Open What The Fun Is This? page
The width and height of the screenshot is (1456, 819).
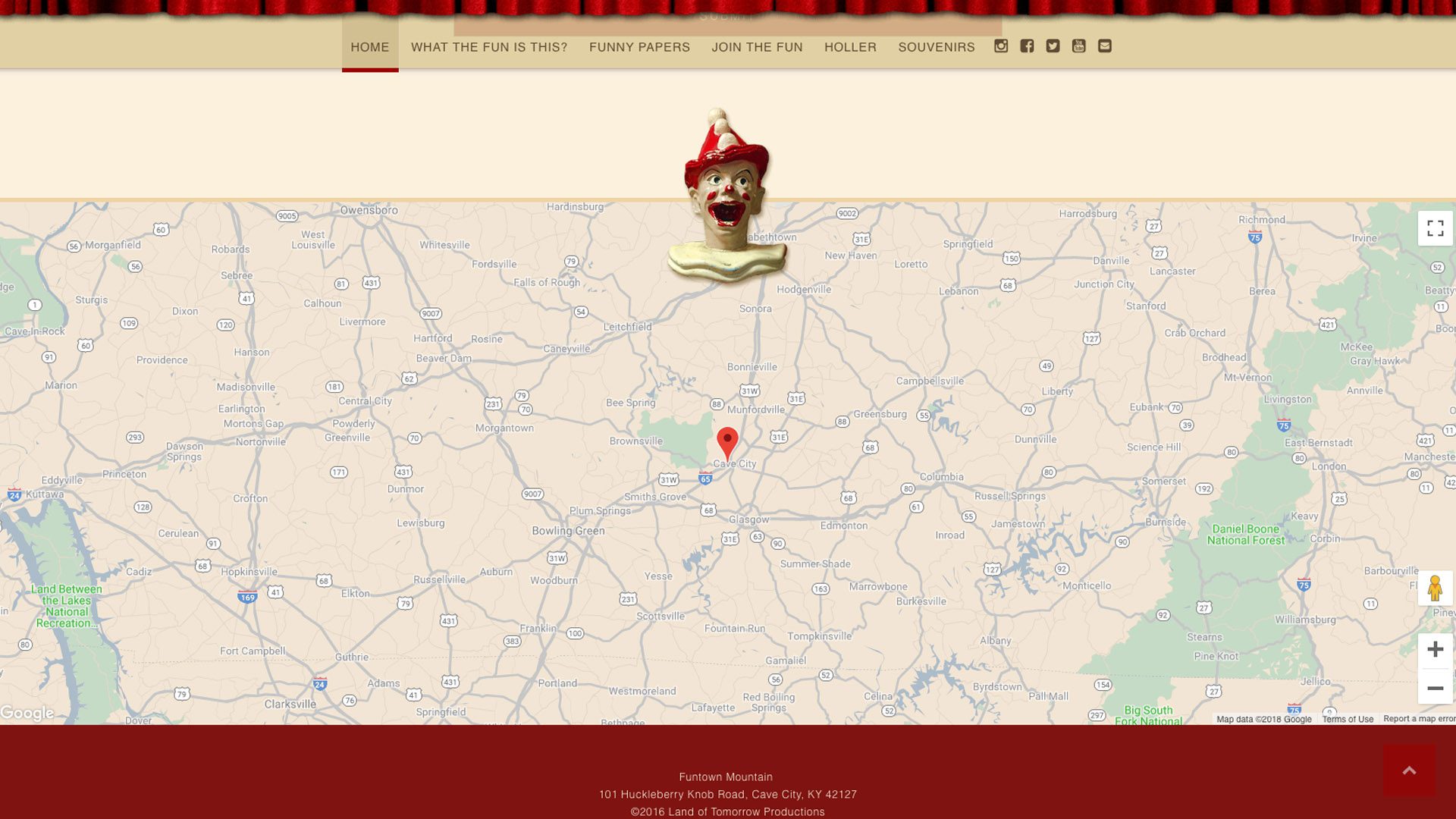tap(489, 47)
